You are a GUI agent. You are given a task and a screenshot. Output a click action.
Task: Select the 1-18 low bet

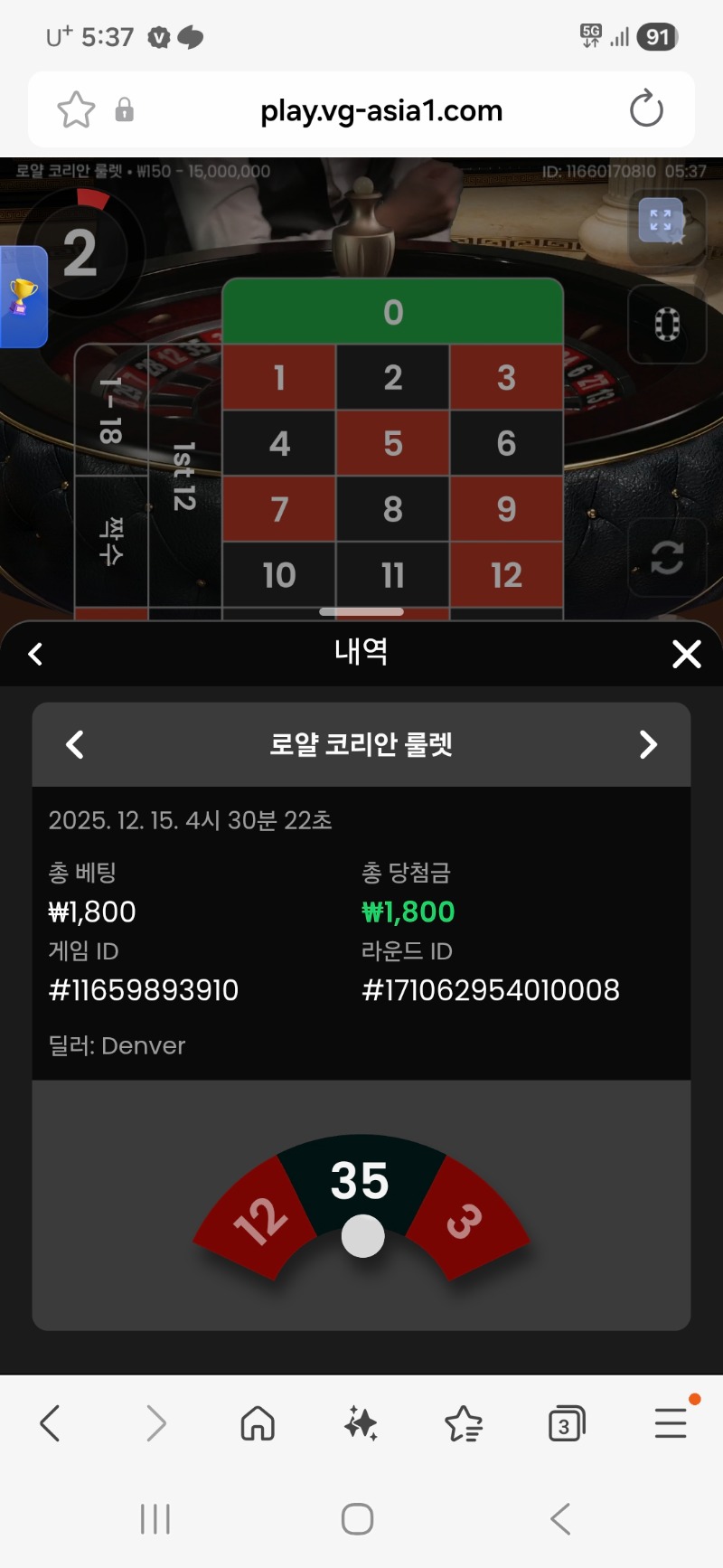(x=110, y=411)
